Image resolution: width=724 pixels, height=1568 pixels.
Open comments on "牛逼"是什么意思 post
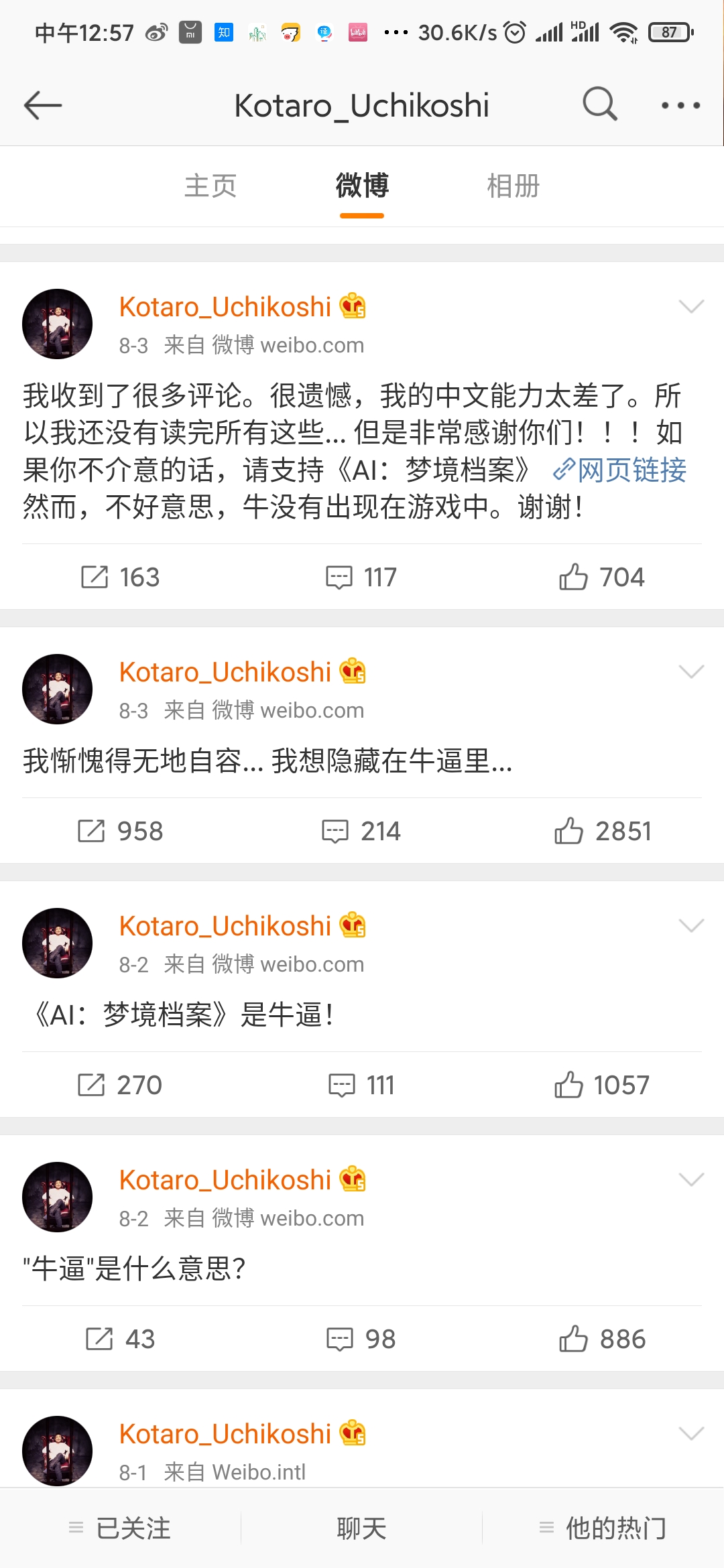pyautogui.click(x=361, y=1339)
